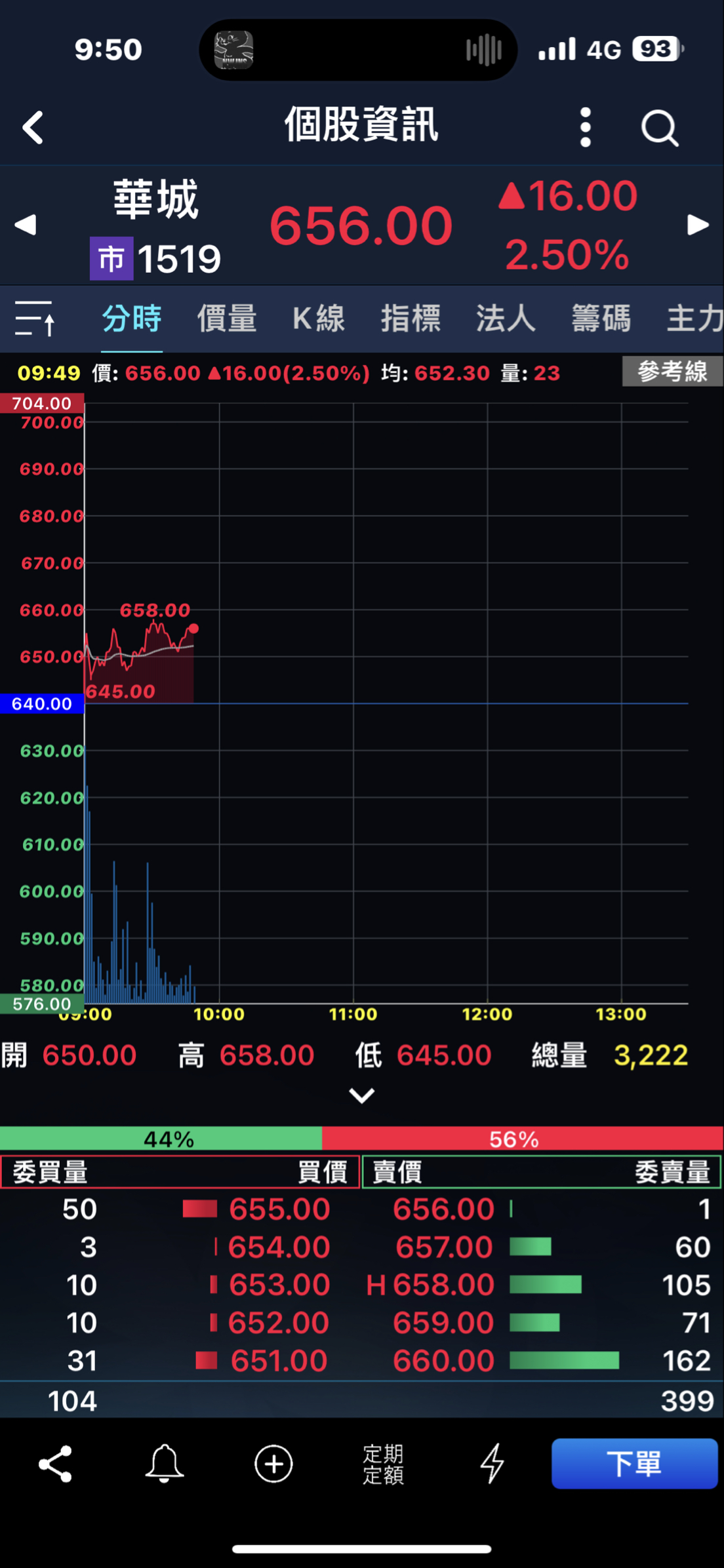View the 法人 tab
The image size is (724, 1568).
click(506, 319)
